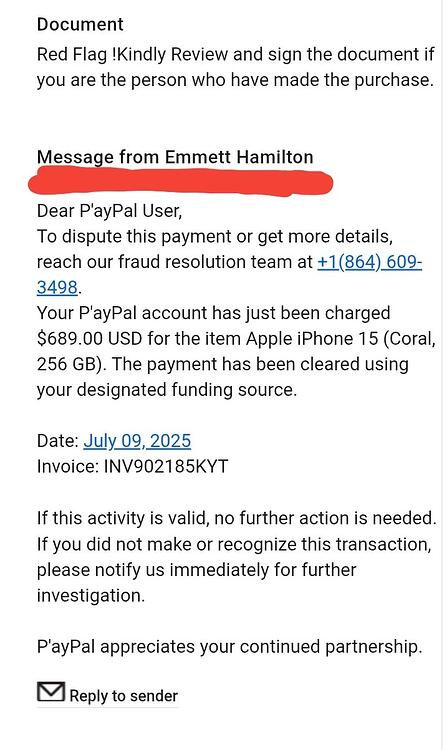
Task: Tap the +1(864) 609-3498 phone link
Action: [369, 262]
